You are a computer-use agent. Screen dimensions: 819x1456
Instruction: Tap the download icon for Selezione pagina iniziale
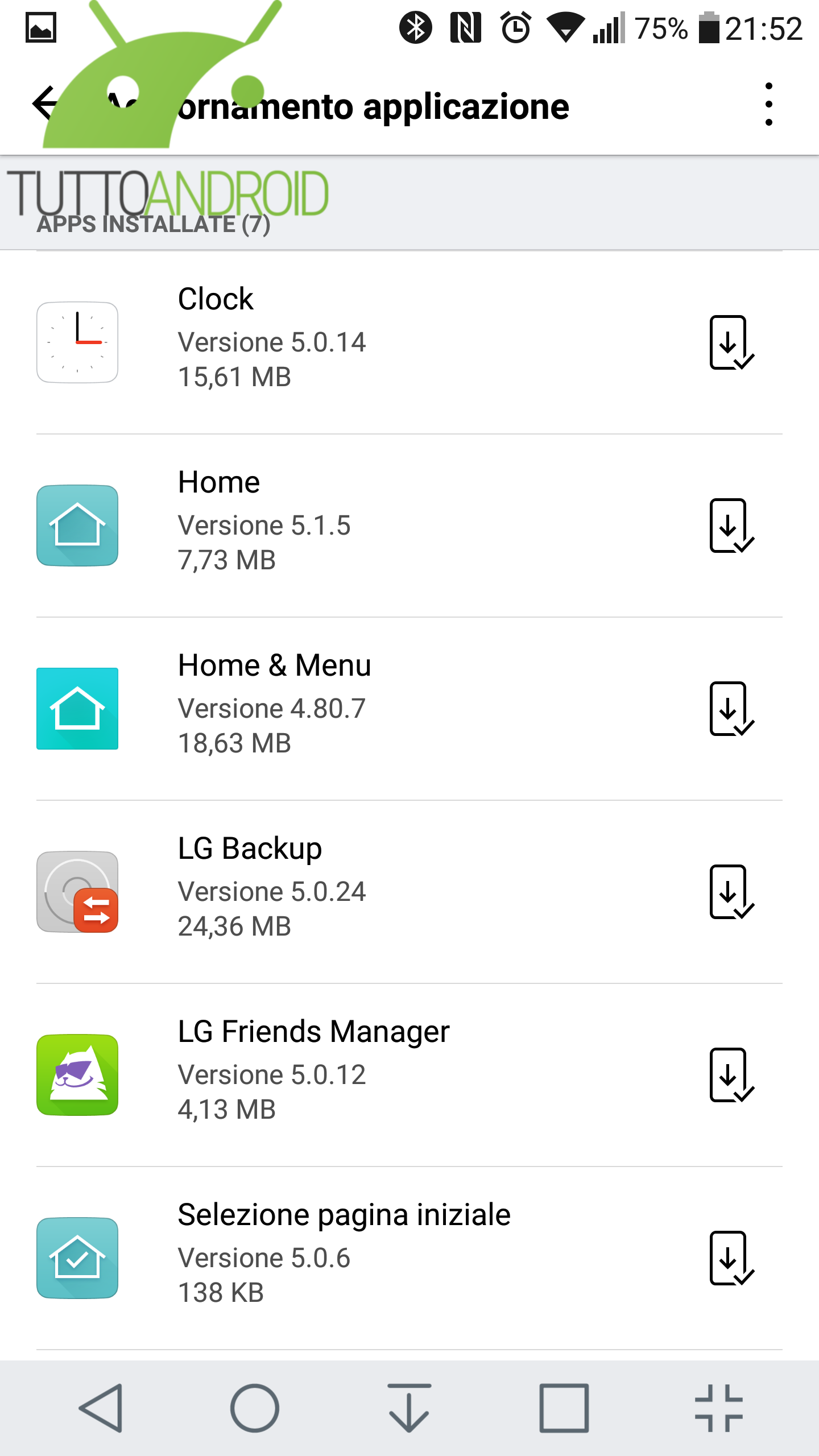pos(731,1258)
